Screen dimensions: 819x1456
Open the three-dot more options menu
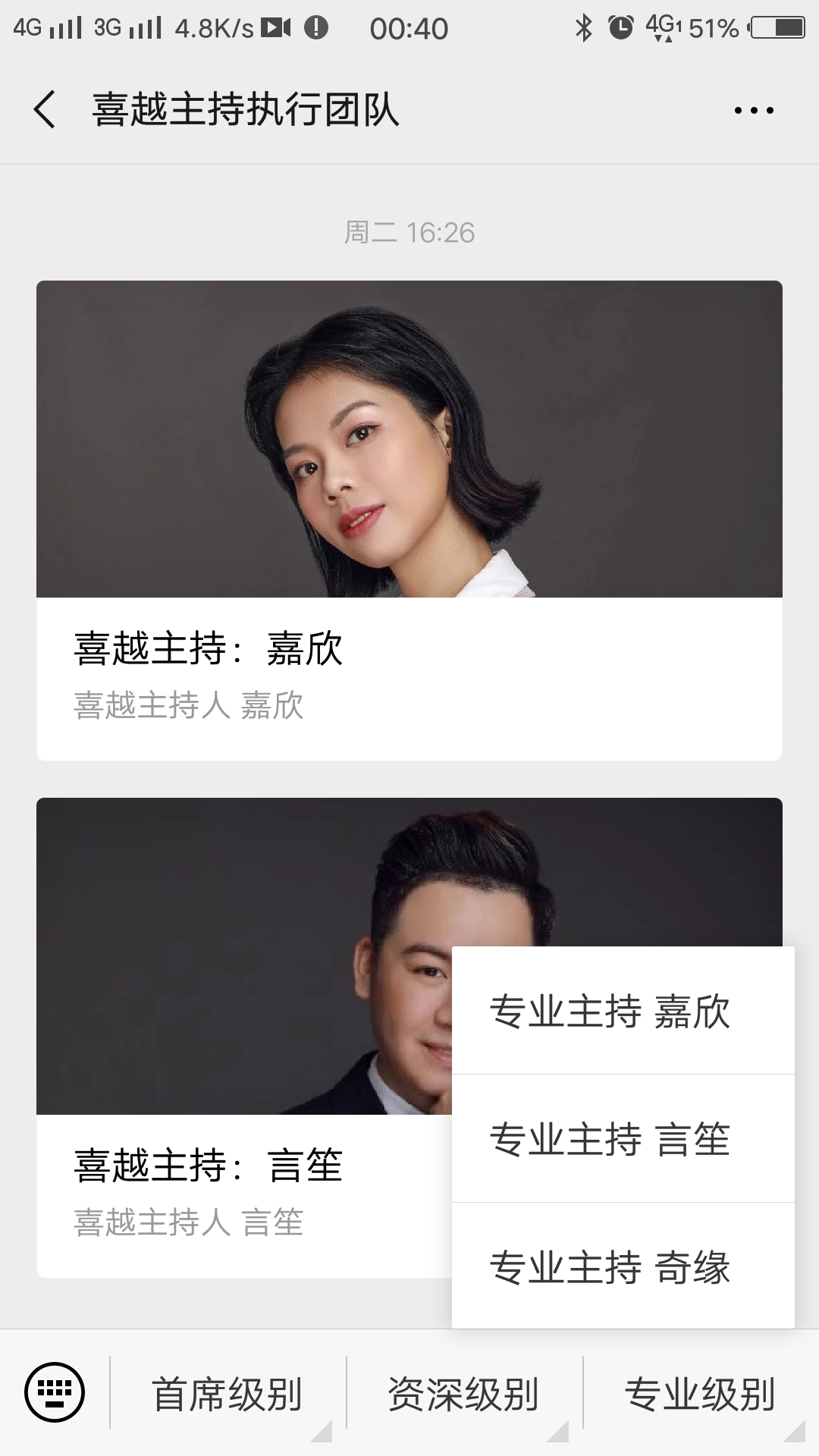pos(754,111)
